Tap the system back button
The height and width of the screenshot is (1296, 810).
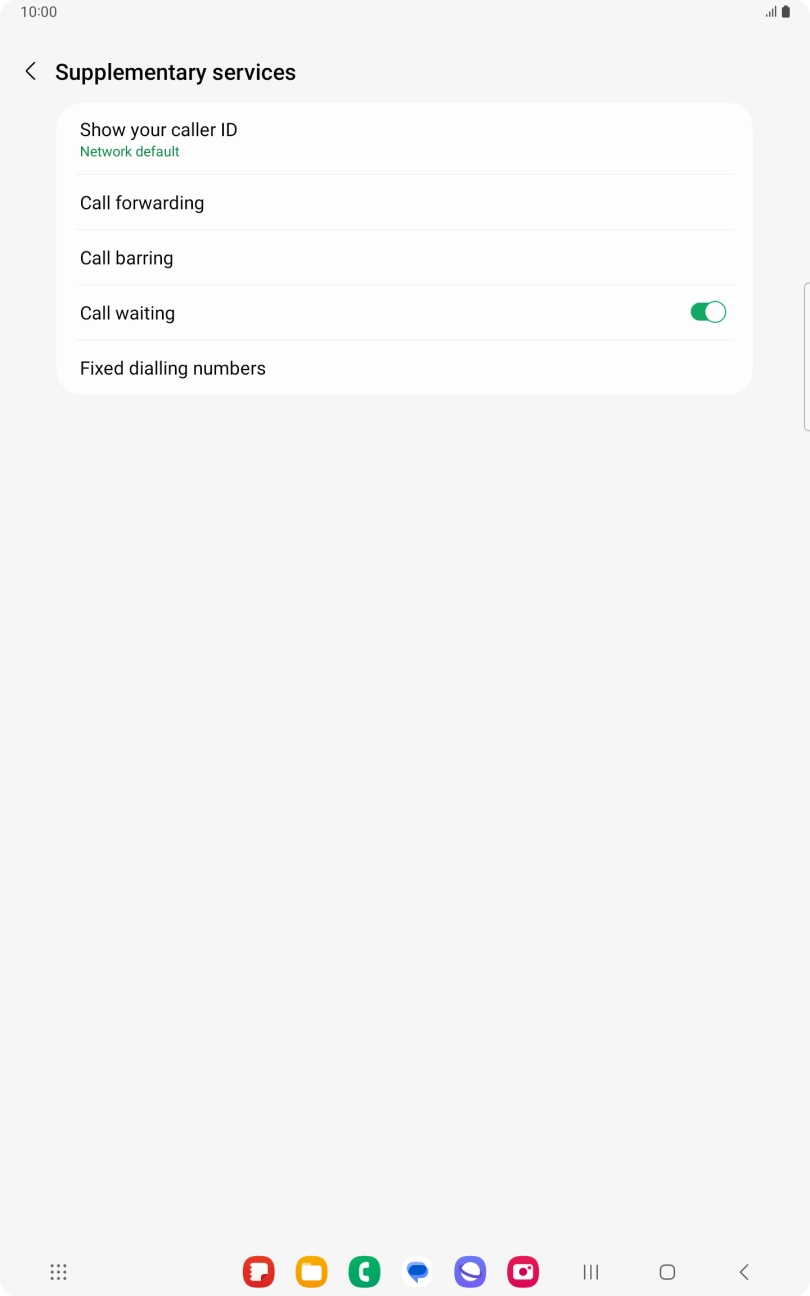pyautogui.click(x=744, y=1272)
